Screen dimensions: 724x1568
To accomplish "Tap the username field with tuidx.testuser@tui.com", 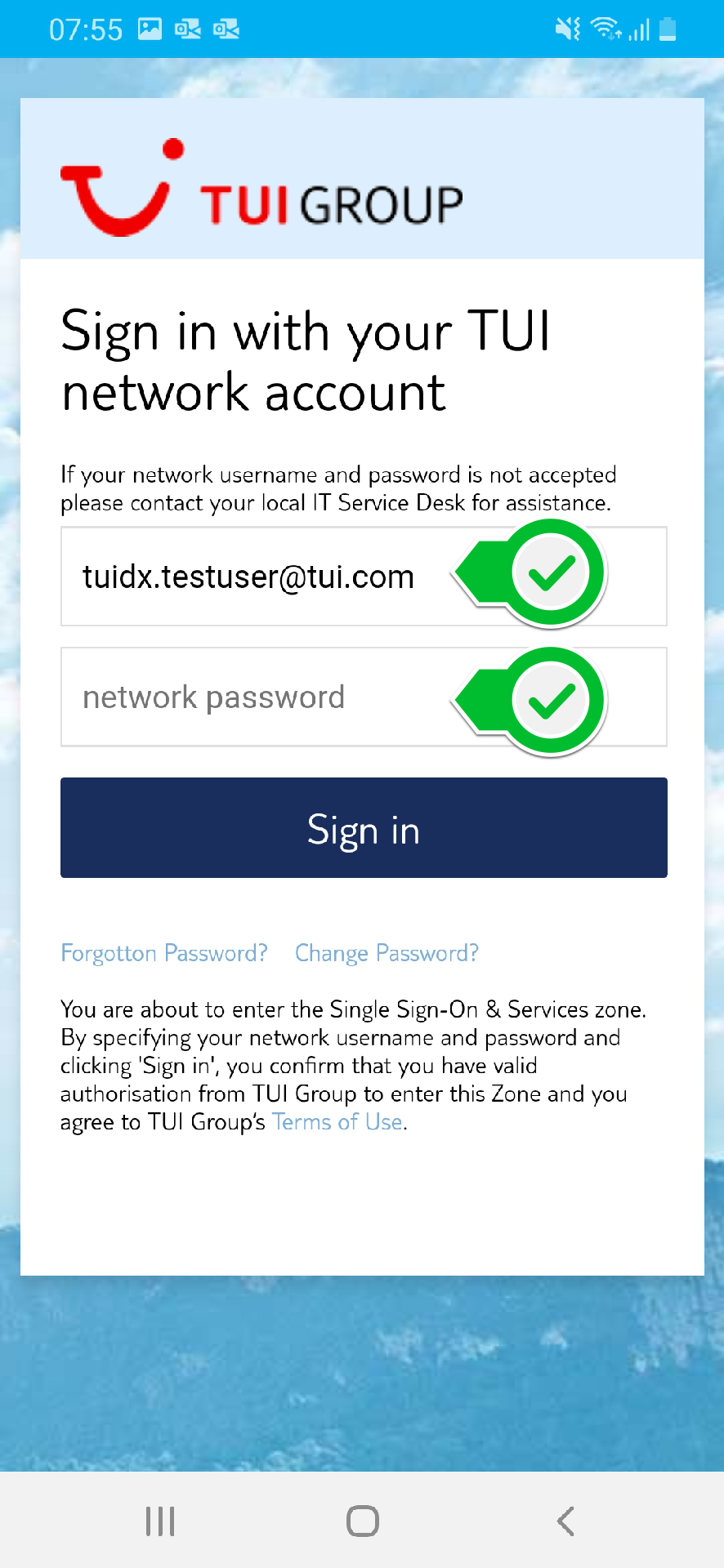I will tap(364, 577).
